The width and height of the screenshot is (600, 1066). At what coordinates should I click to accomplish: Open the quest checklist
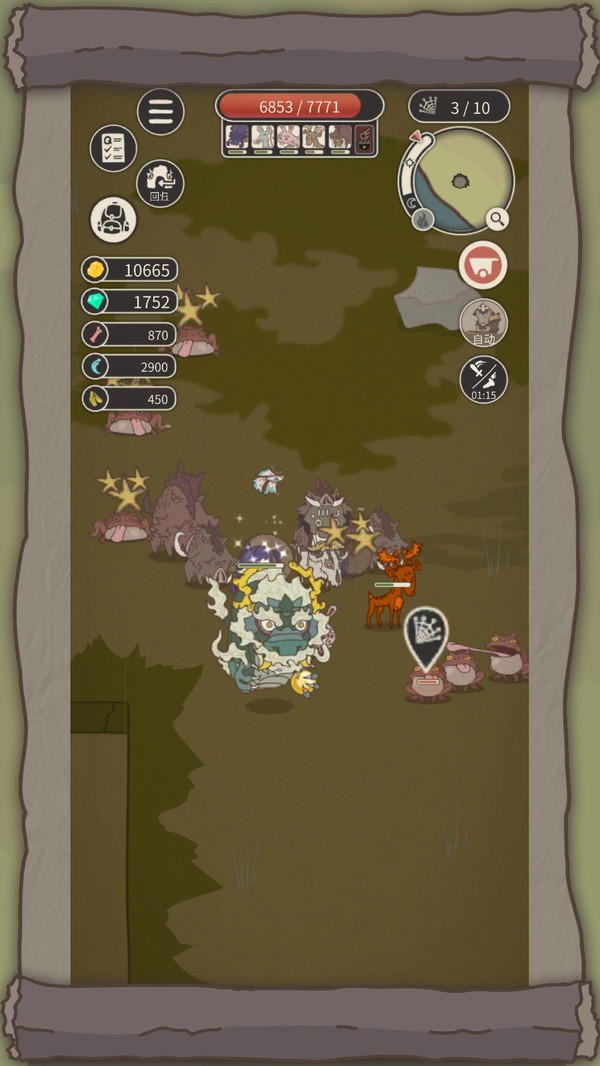pos(113,149)
